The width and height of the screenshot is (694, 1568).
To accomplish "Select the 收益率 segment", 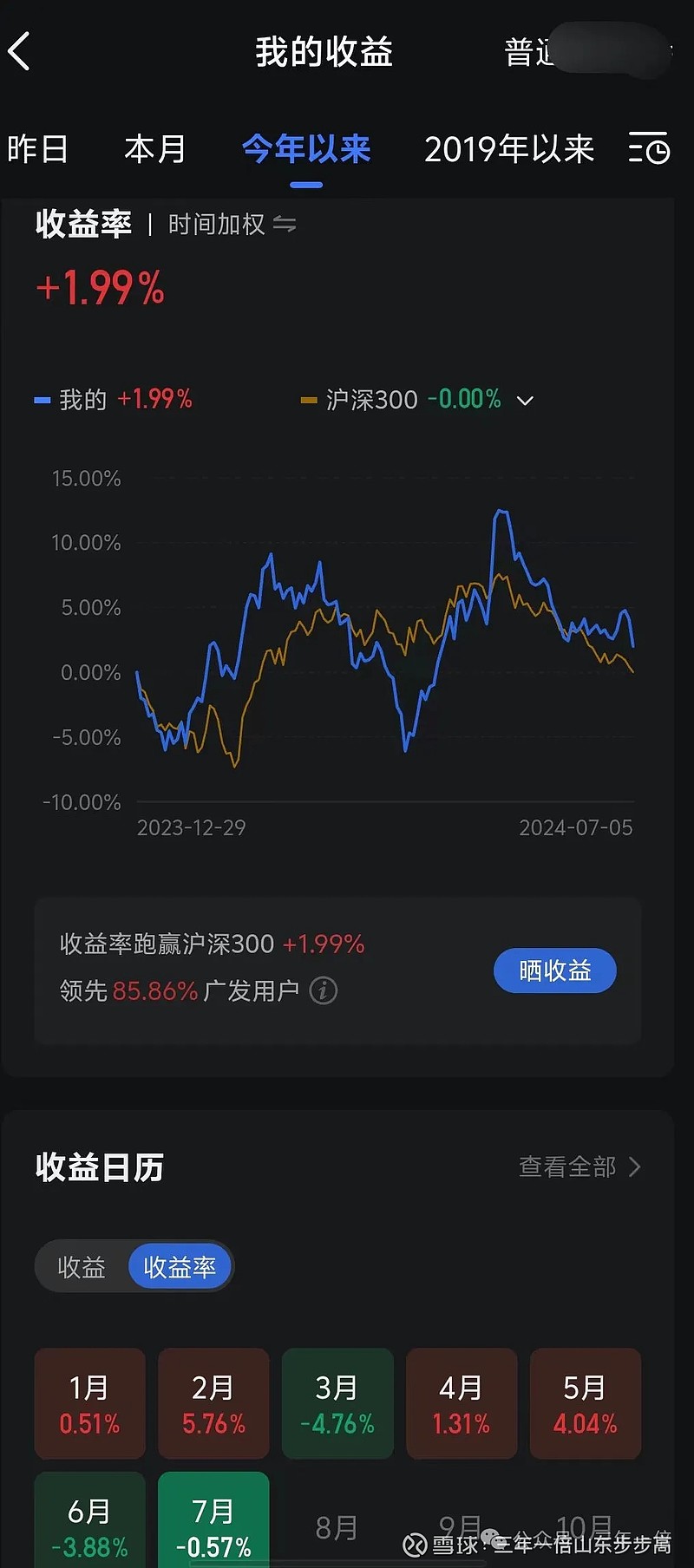I will click(x=180, y=1267).
